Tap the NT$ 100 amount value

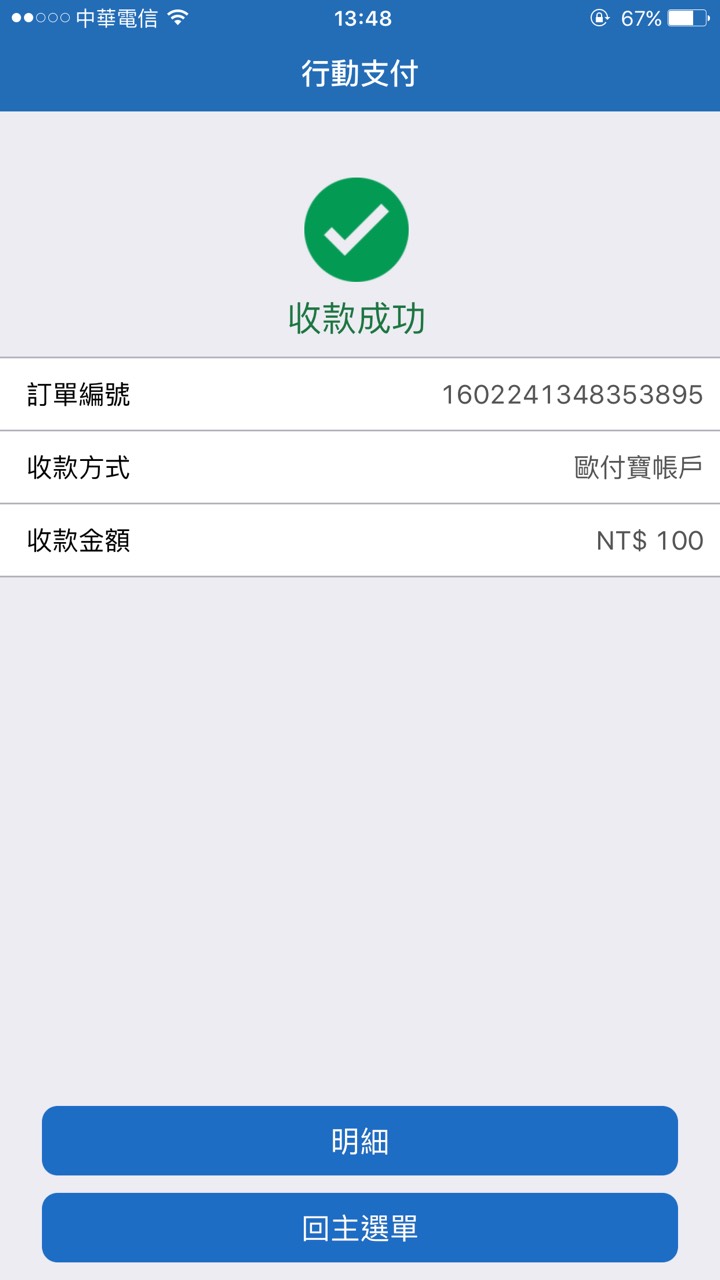pos(649,540)
